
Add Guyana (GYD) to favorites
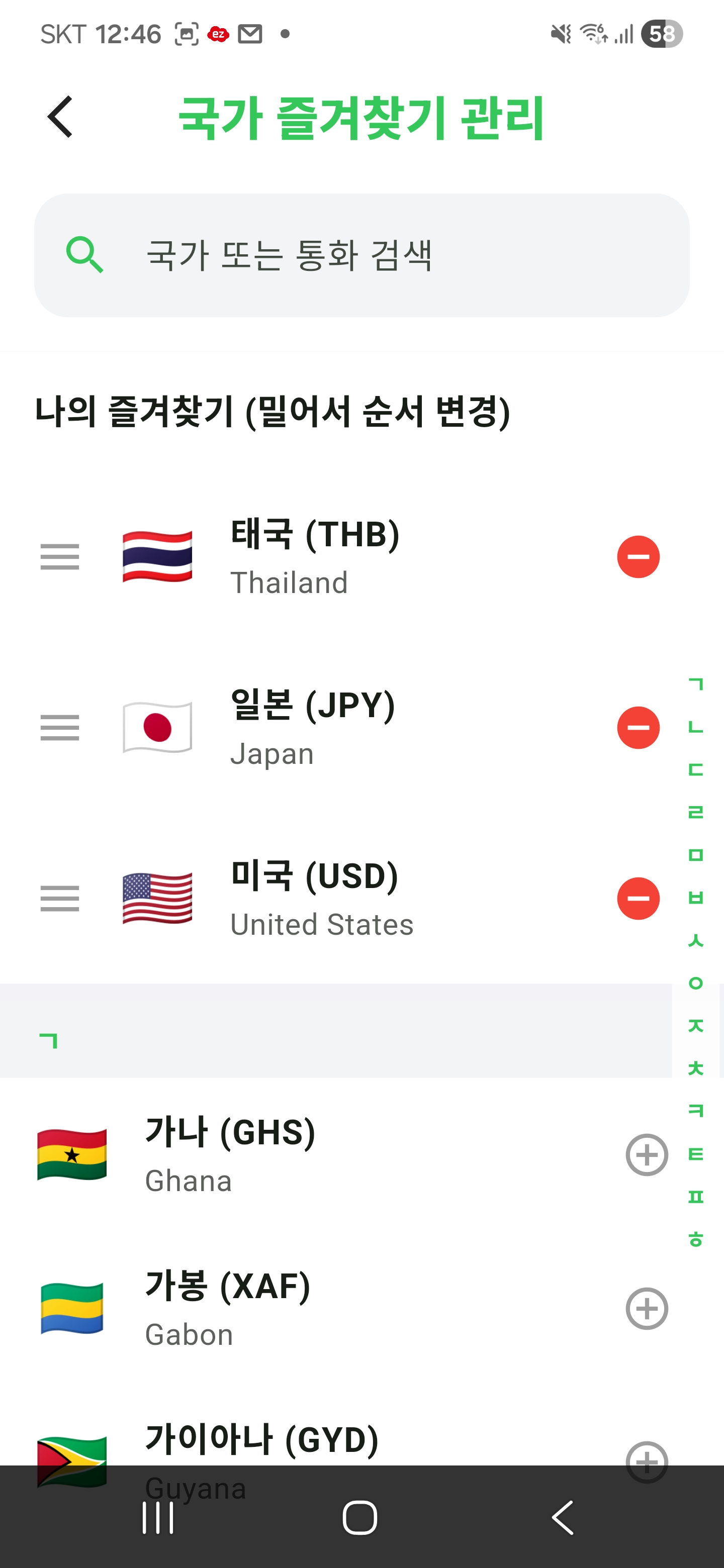pyautogui.click(x=647, y=1462)
